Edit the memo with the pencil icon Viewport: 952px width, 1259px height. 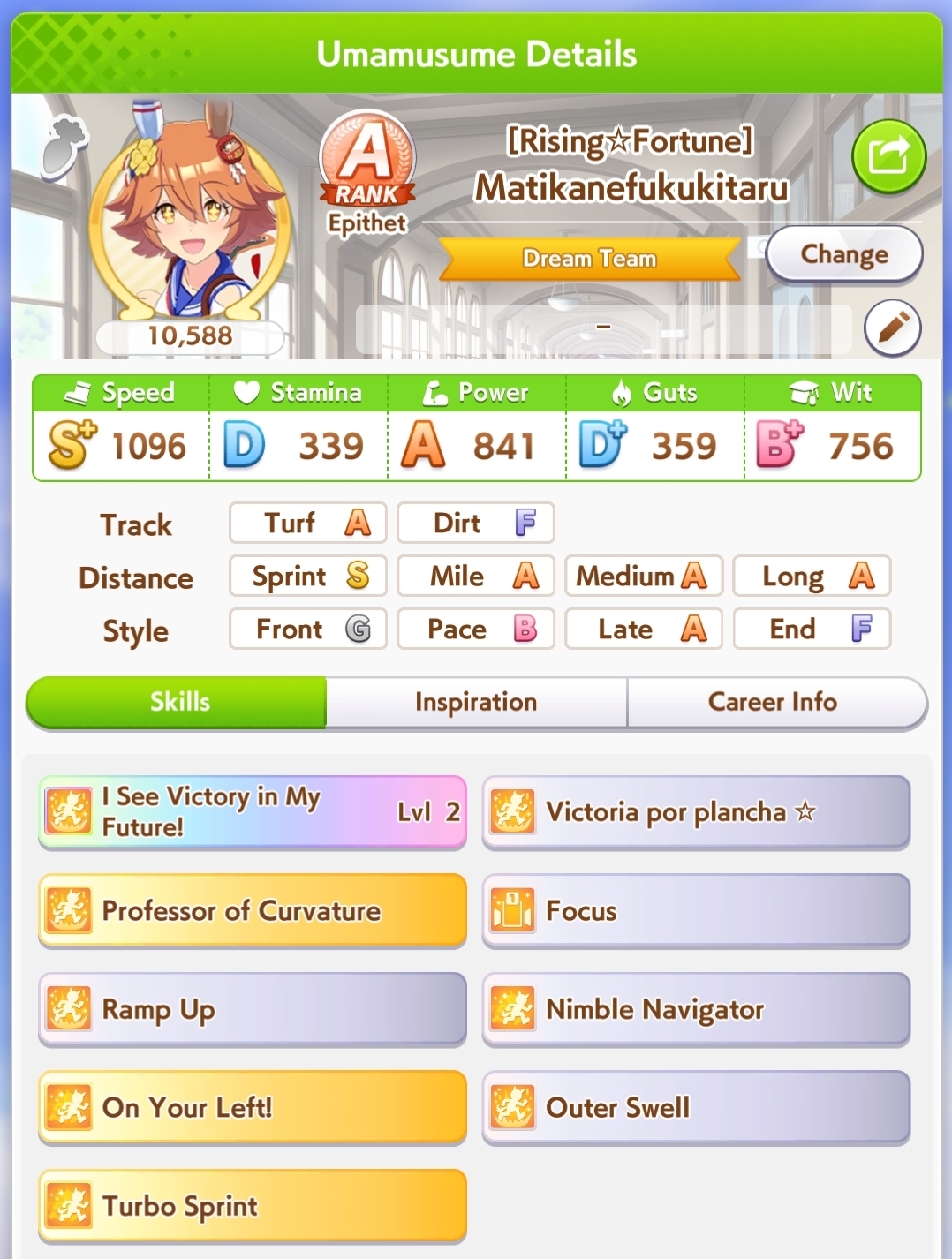(x=893, y=328)
